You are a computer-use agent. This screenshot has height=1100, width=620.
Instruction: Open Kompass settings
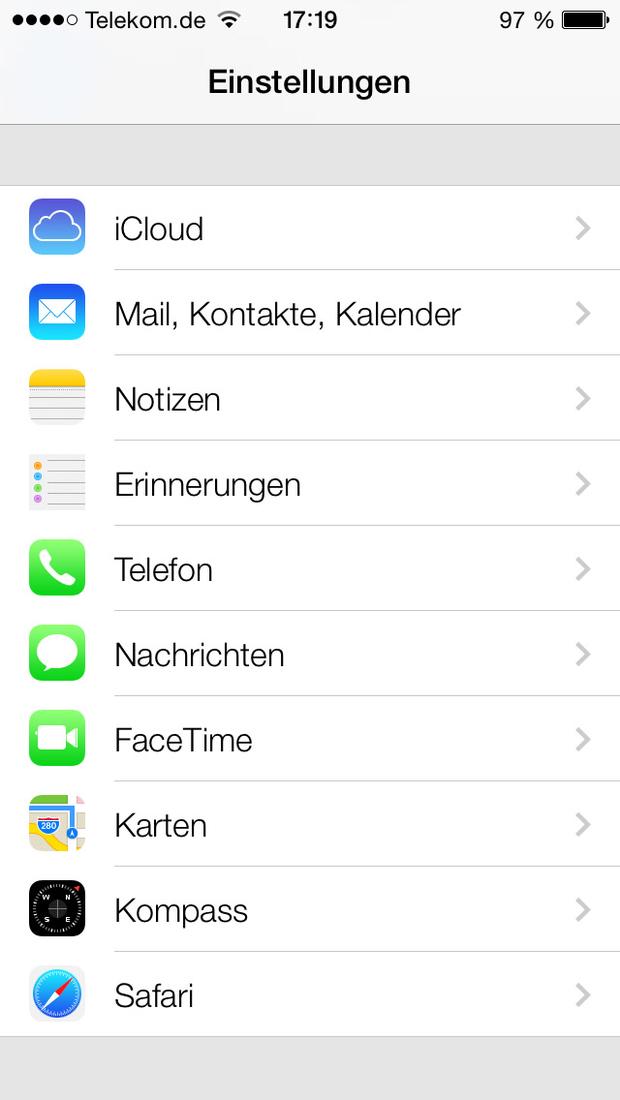(x=310, y=910)
